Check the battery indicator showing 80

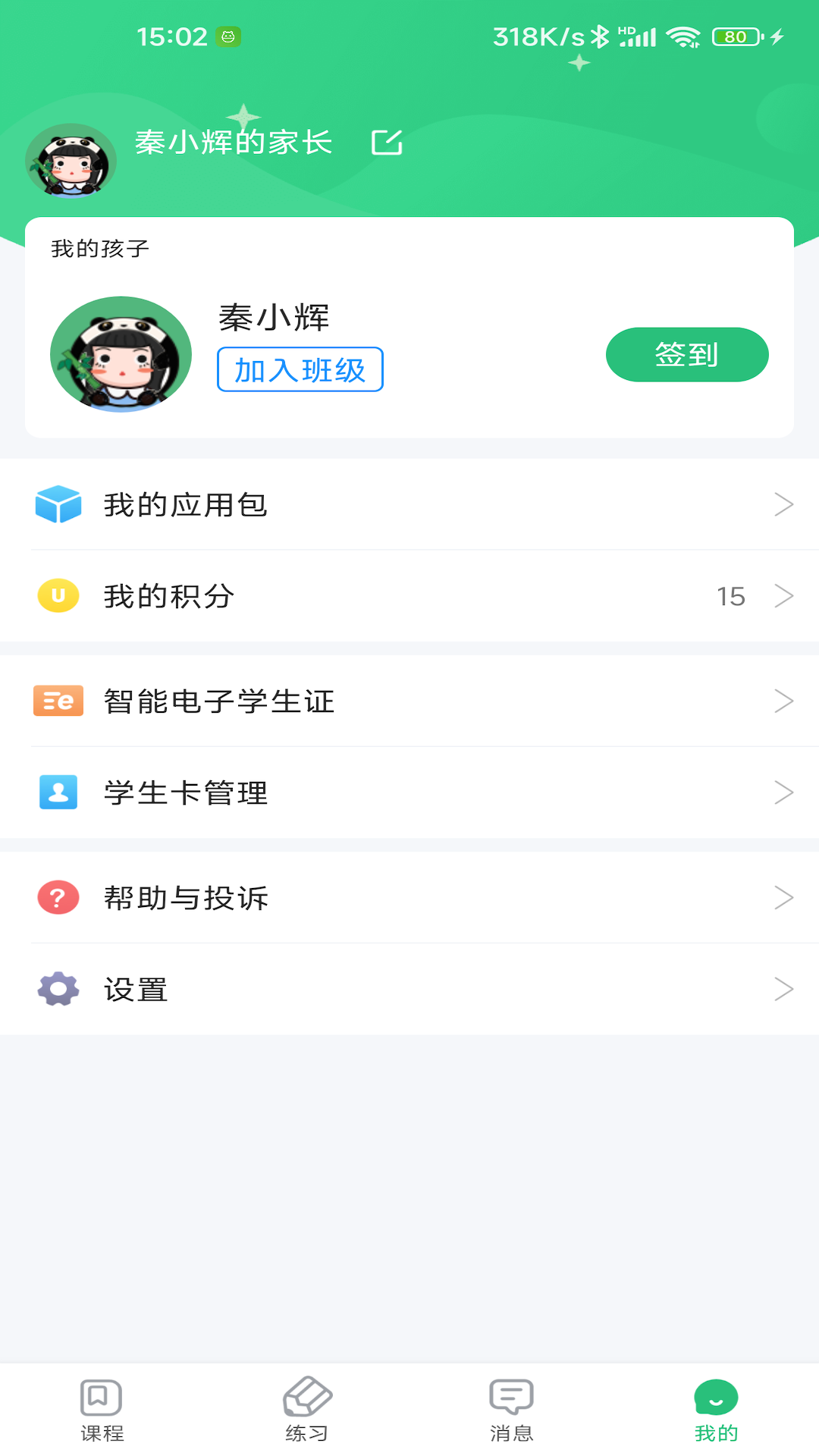[x=733, y=35]
